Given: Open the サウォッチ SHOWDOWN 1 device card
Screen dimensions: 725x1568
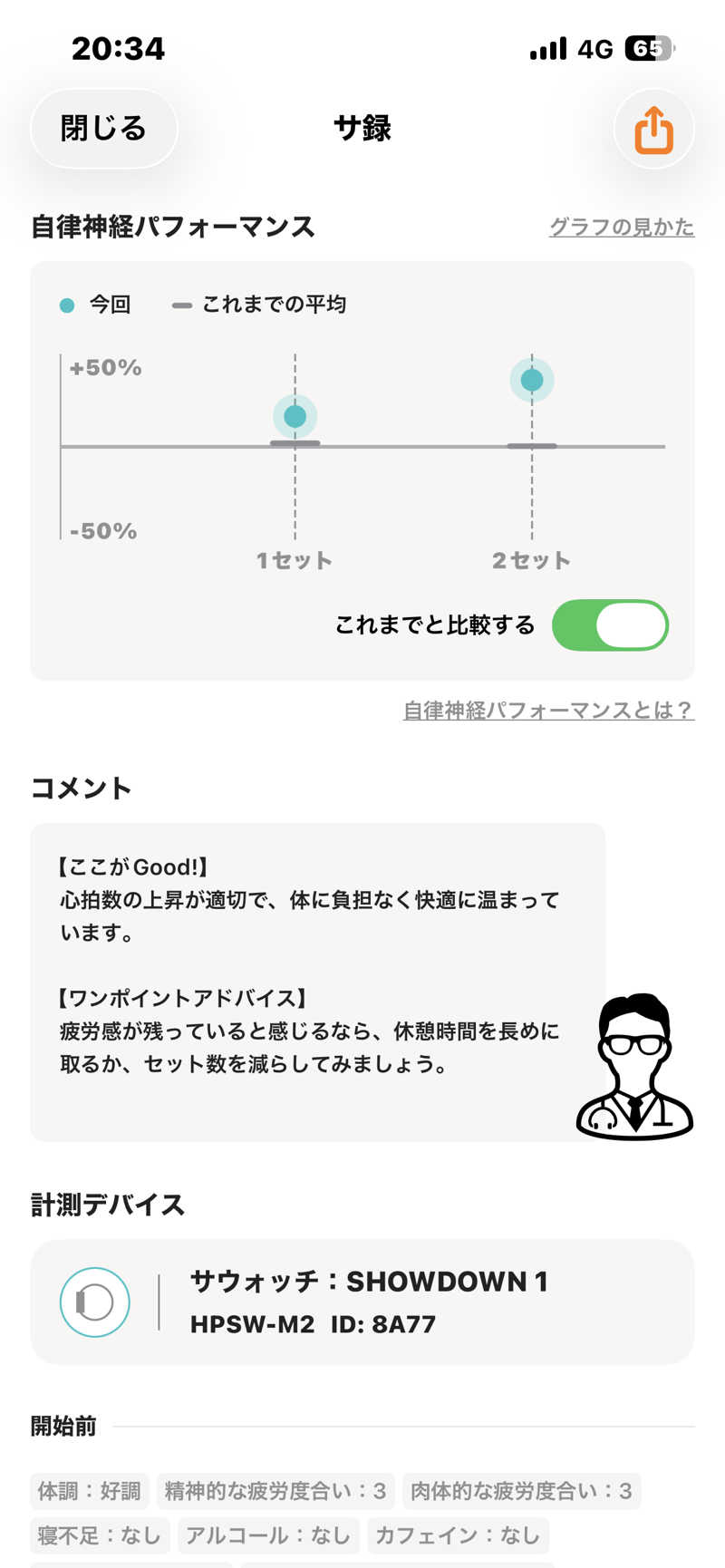Looking at the screenshot, I should point(362,1302).
